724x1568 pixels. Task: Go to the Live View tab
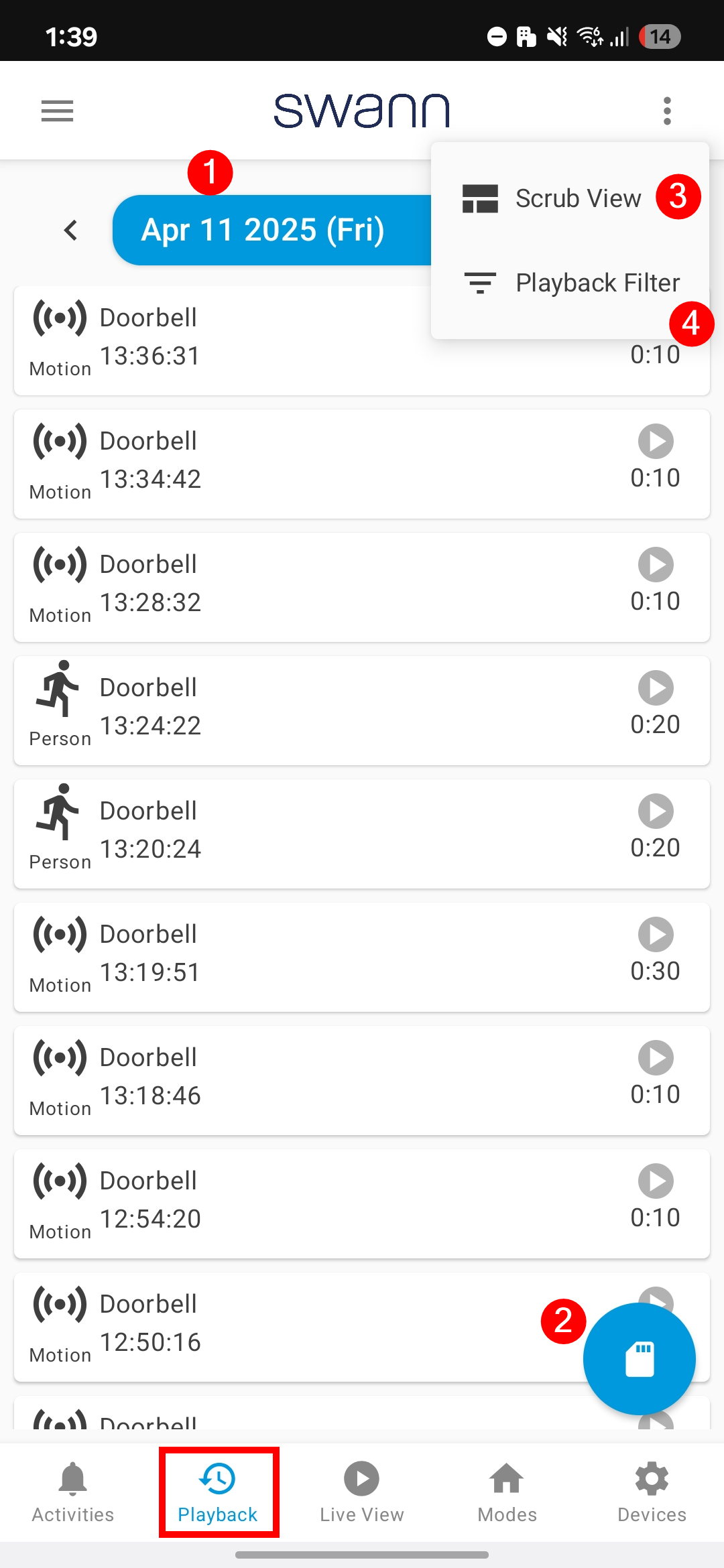point(362,1493)
